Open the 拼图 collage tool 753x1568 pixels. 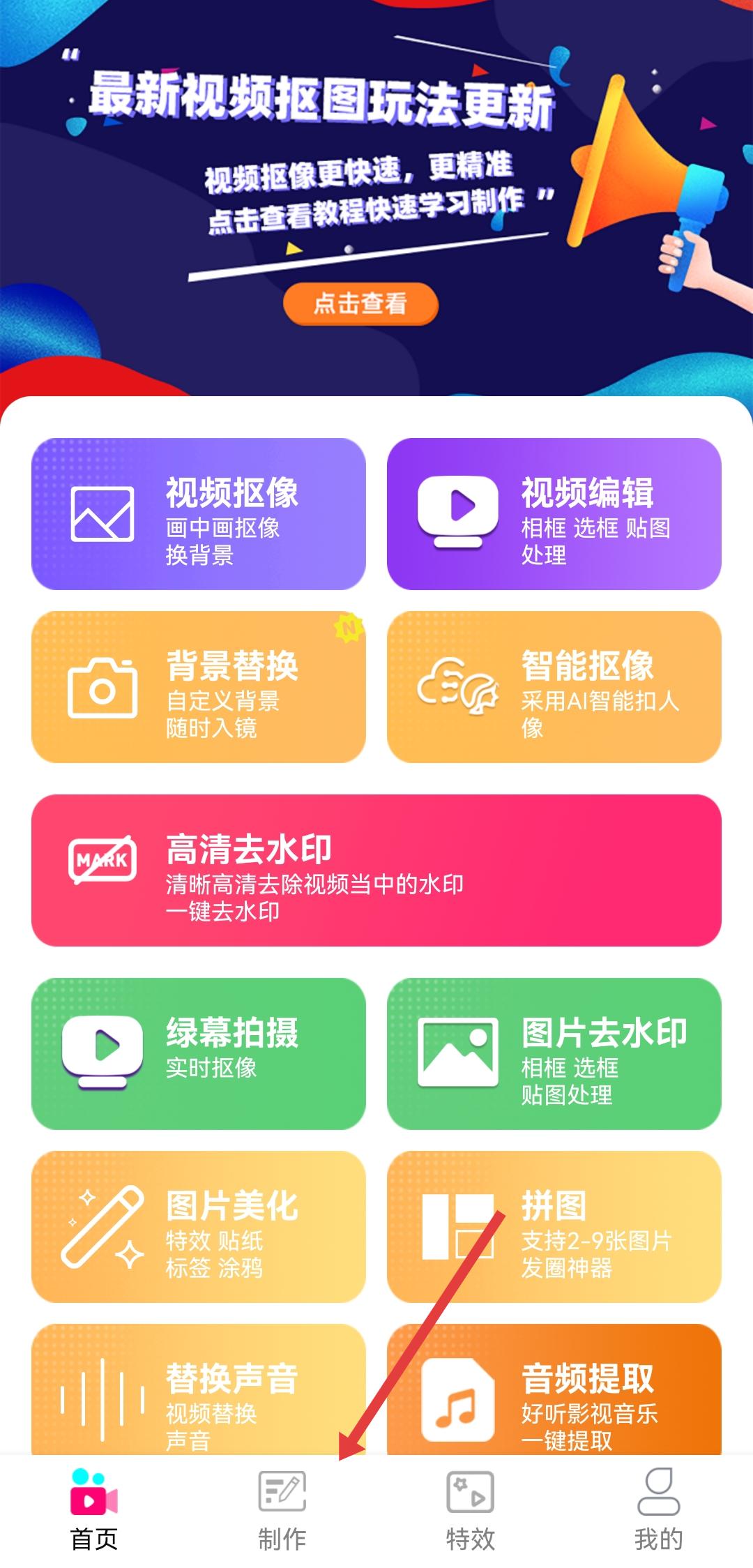554,1226
